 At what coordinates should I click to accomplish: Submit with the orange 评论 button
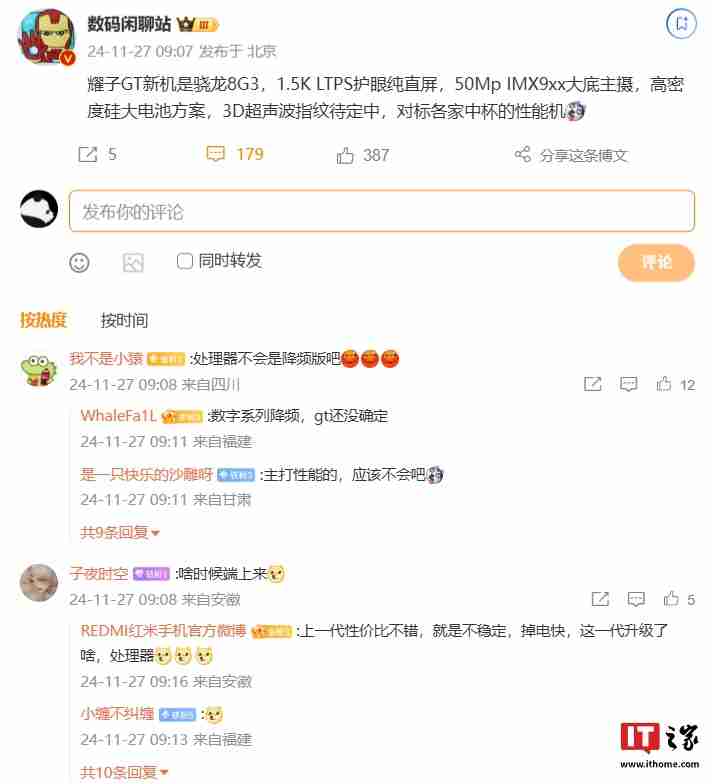click(x=656, y=262)
